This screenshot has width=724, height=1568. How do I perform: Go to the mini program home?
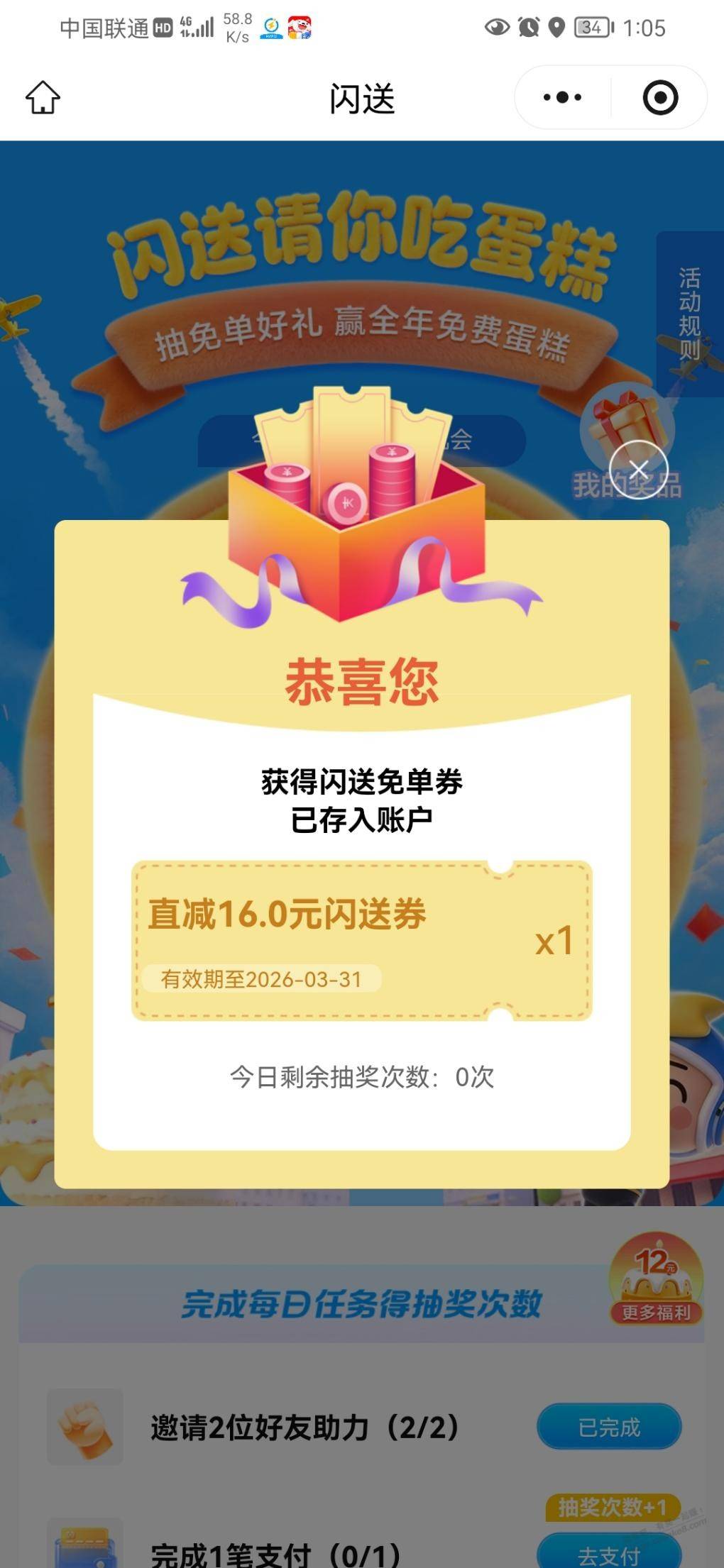click(x=43, y=98)
